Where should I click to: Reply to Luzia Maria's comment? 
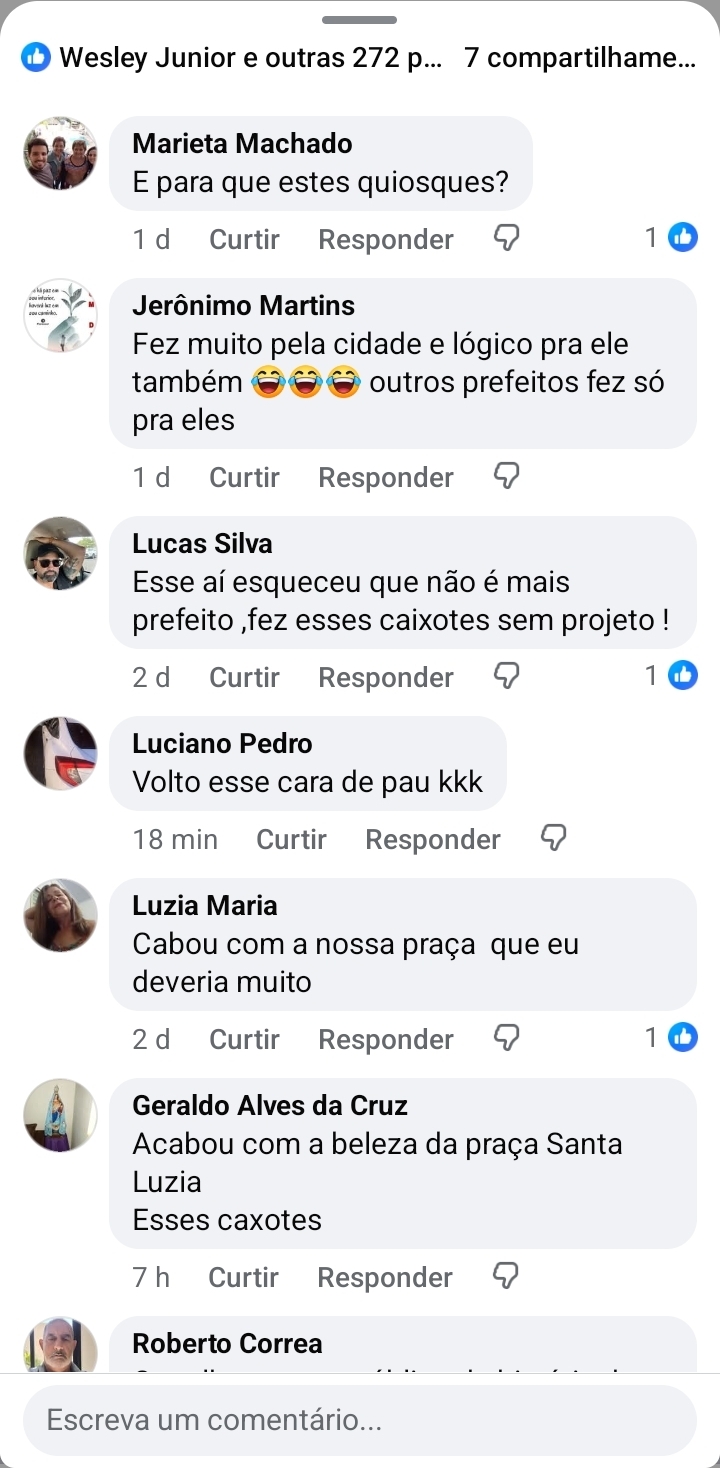(385, 1039)
